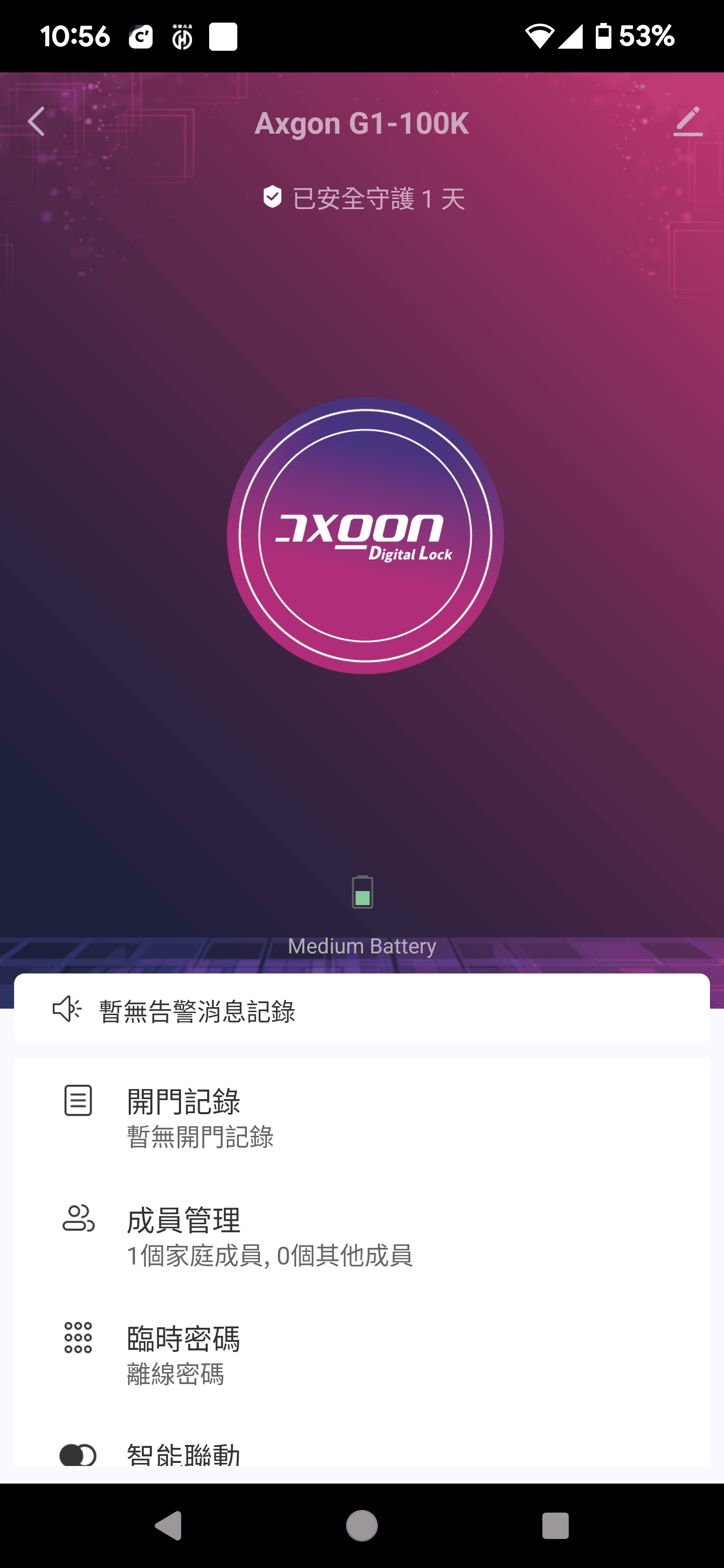This screenshot has height=1568, width=724.
Task: Go back using the top-left arrow
Action: click(x=37, y=122)
